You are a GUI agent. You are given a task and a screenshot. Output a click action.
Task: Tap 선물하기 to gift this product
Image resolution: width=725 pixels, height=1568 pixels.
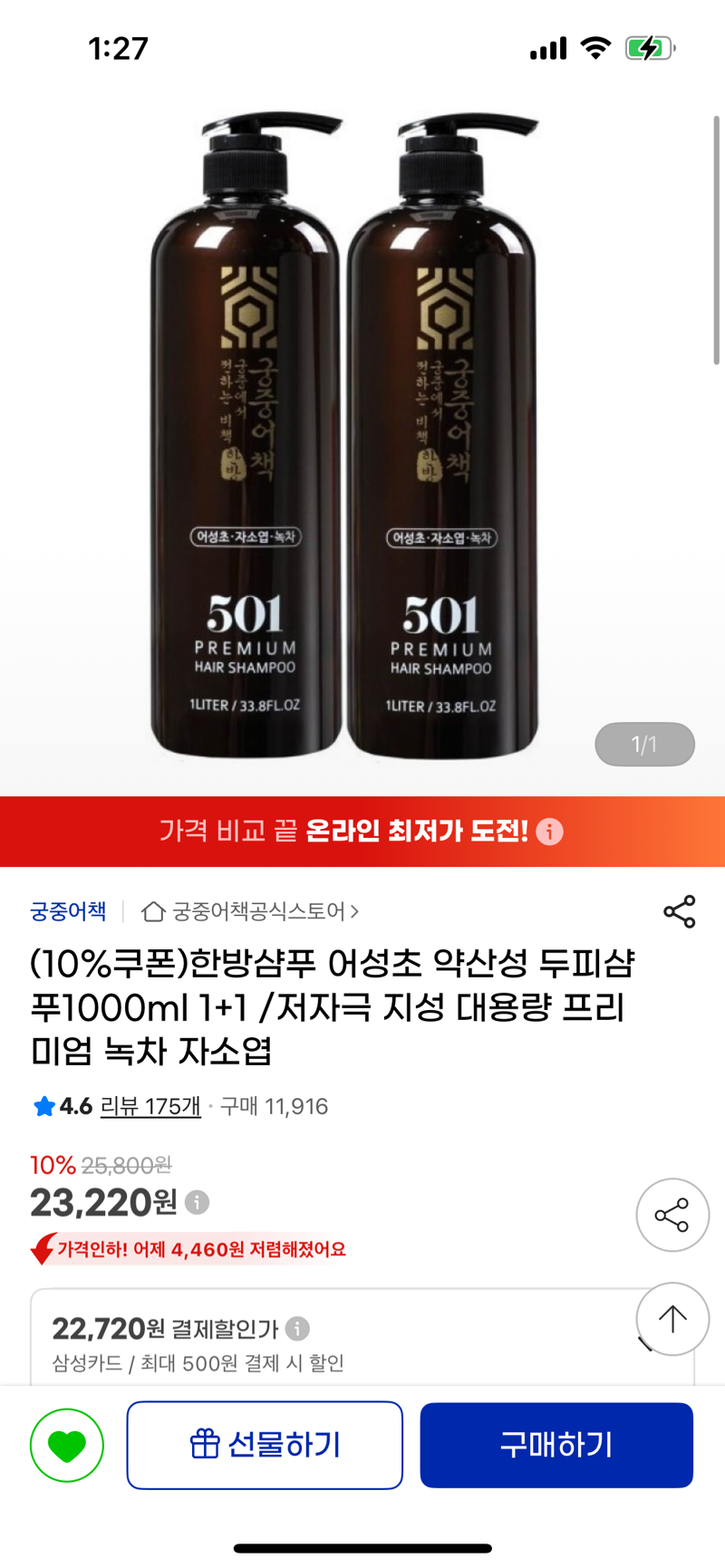point(265,1445)
